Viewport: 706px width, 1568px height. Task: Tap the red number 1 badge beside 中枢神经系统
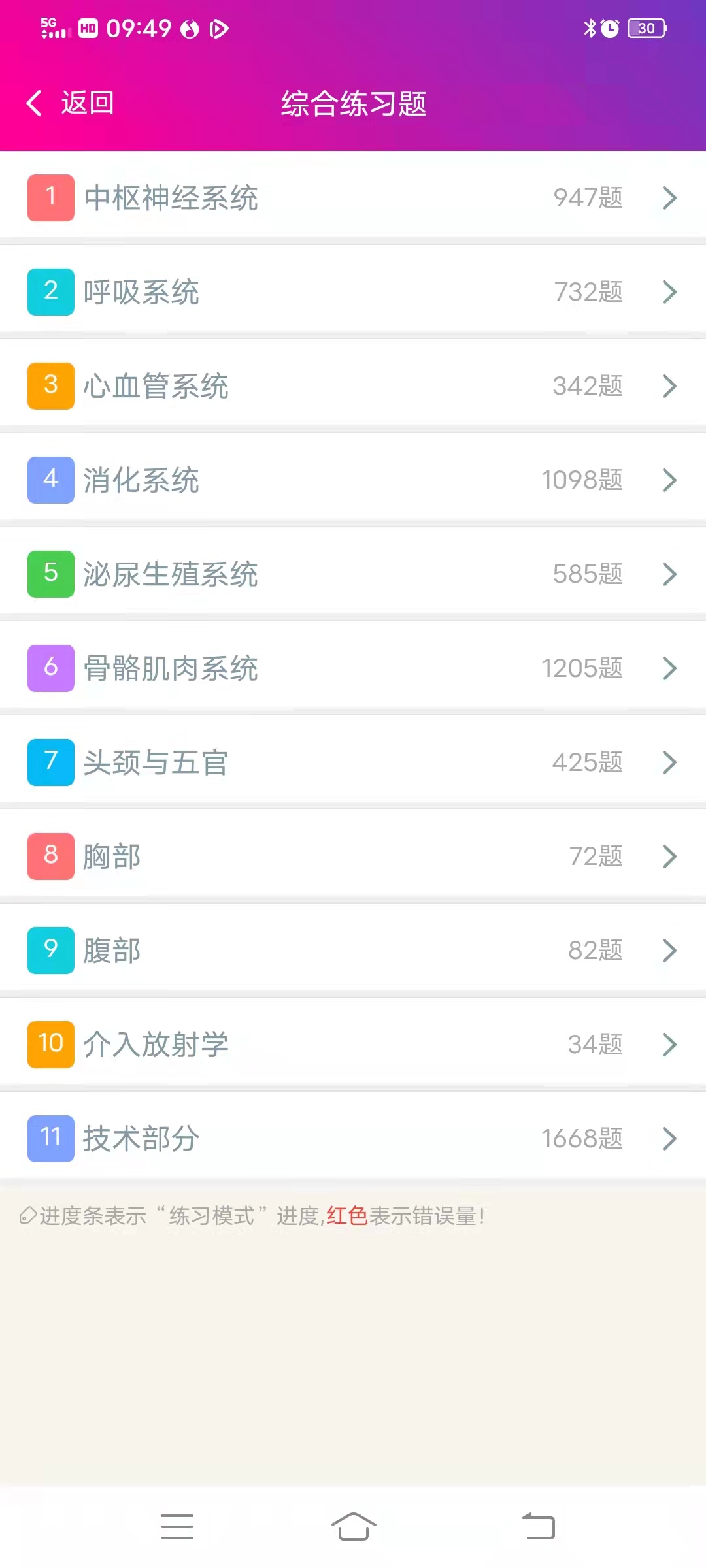pos(50,197)
